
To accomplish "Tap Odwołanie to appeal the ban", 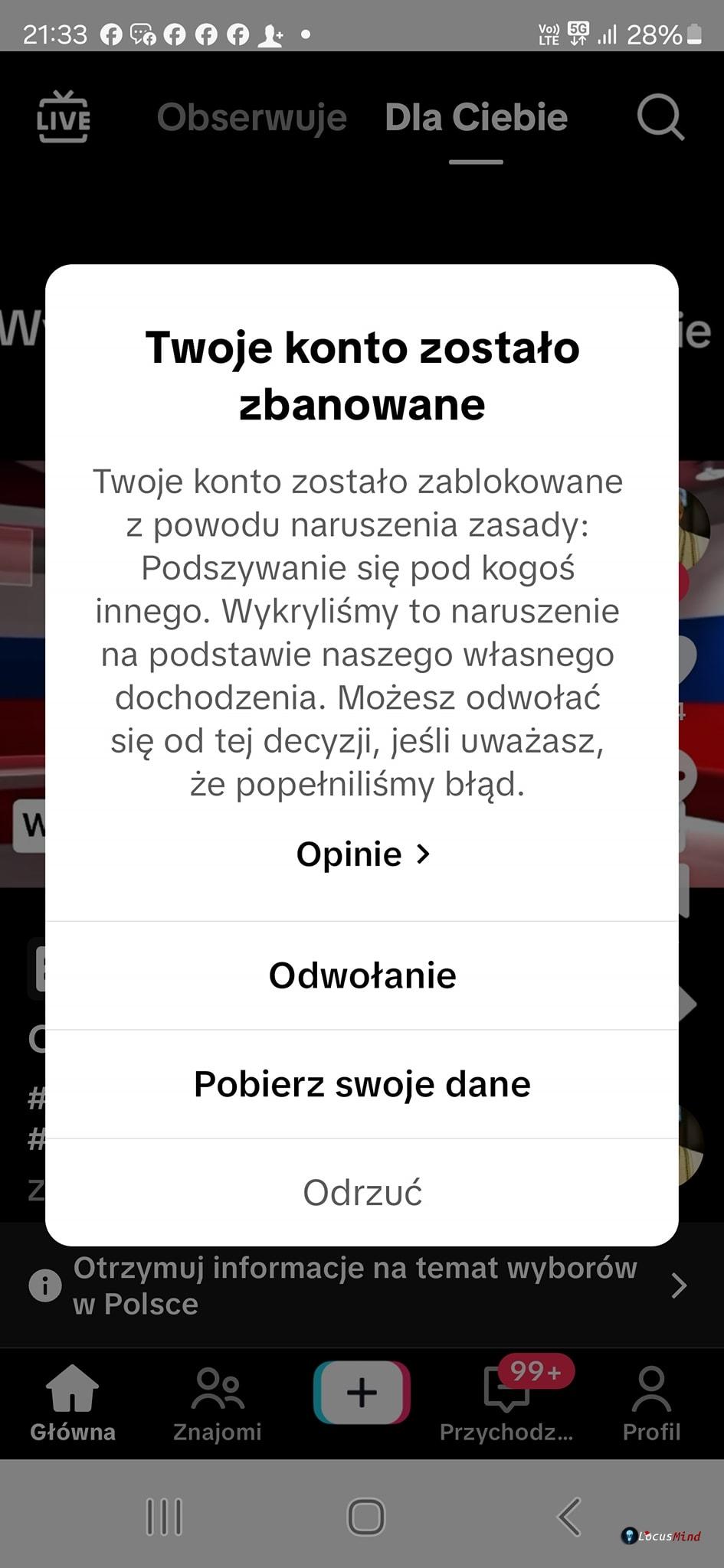I will (362, 975).
